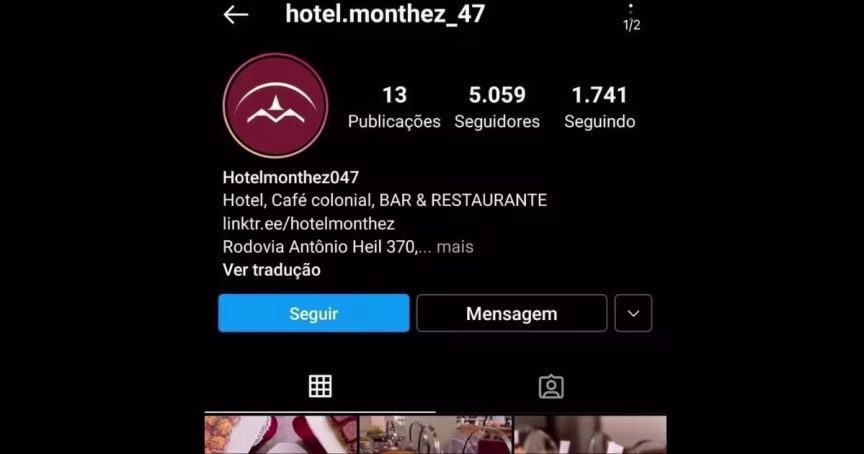864x454 pixels.
Task: Switch to the posts grid tab
Action: click(320, 386)
